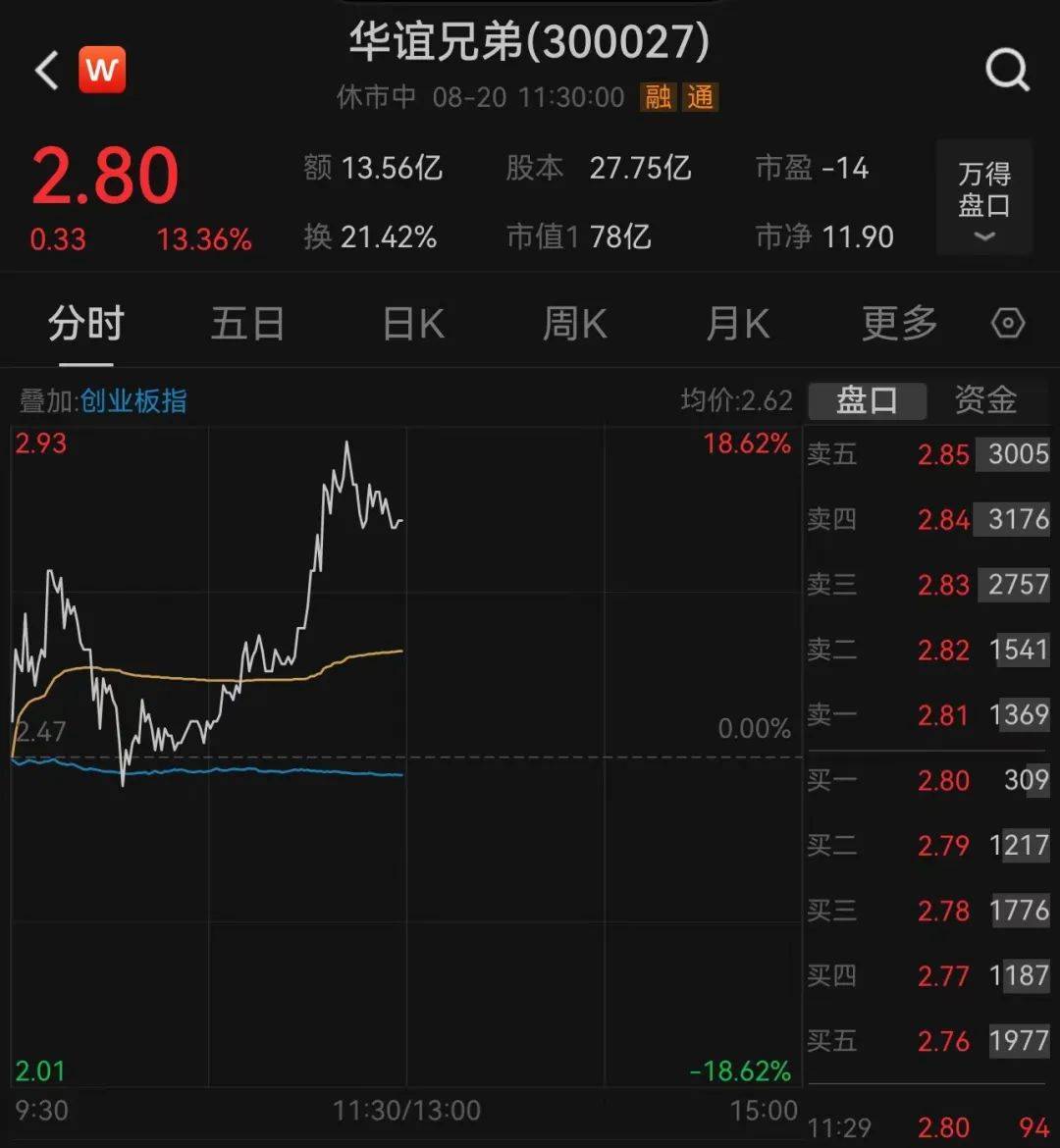Viewport: 1060px width, 1148px height.
Task: Pick the 买一 bid price 2.80
Action: click(x=943, y=781)
